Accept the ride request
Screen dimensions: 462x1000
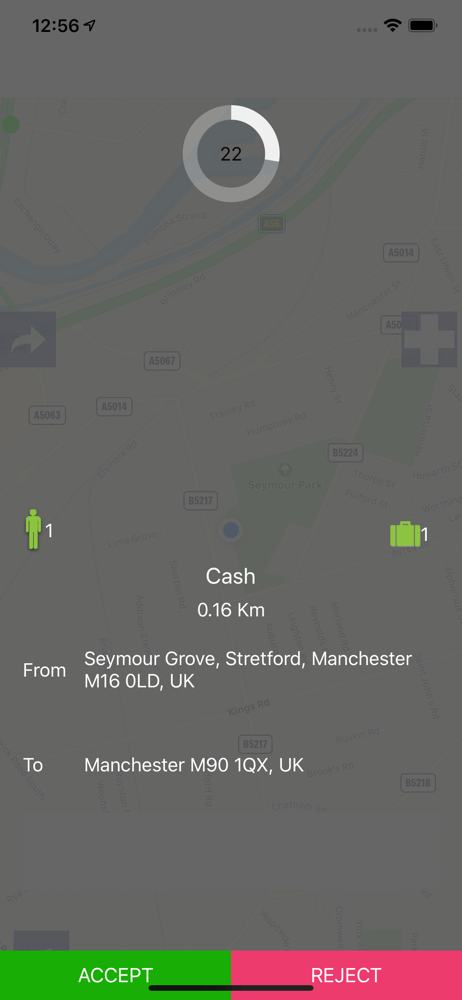[116, 975]
